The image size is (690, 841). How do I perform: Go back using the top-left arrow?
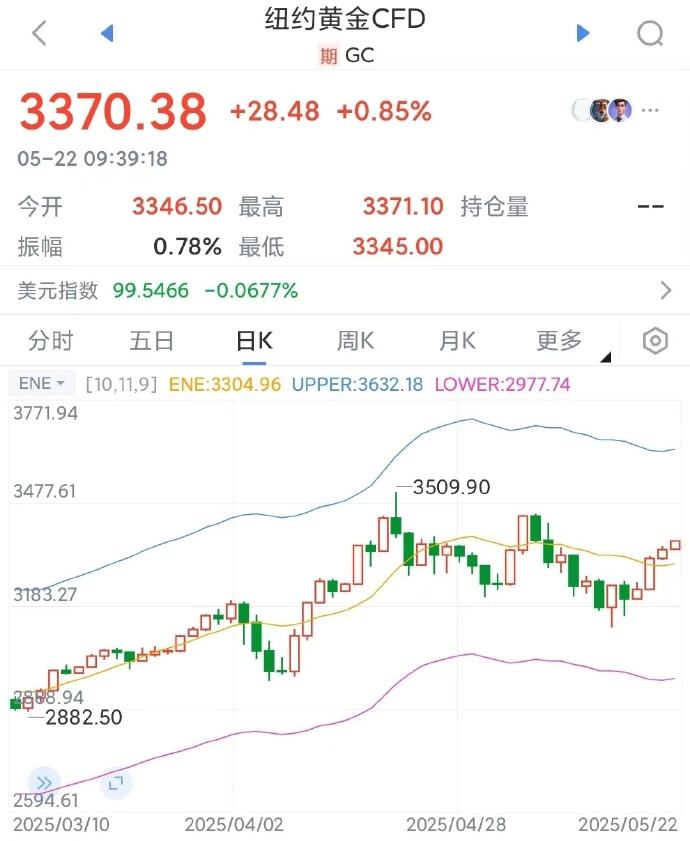[x=39, y=33]
